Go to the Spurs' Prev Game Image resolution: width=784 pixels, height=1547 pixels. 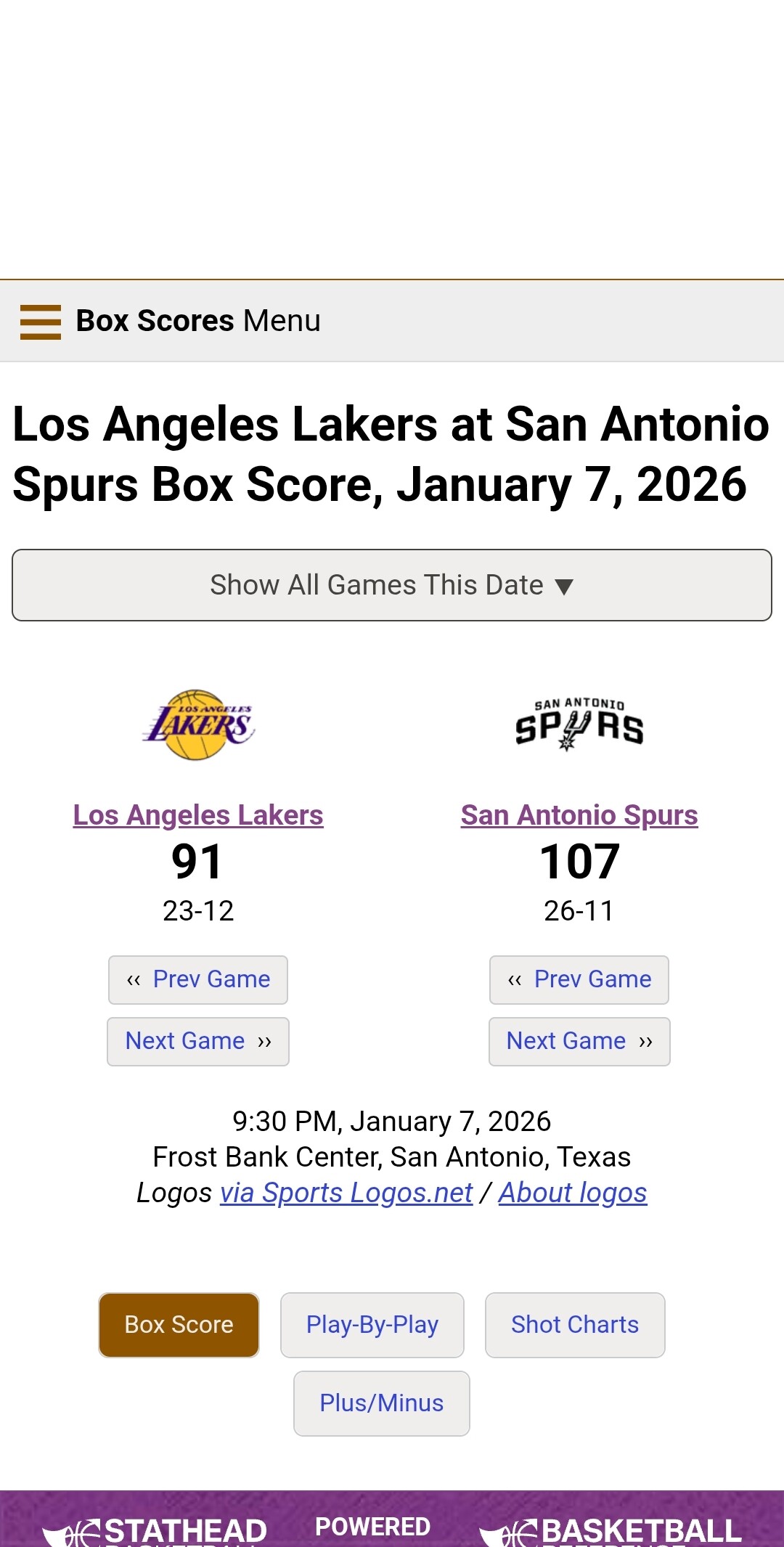coord(579,980)
